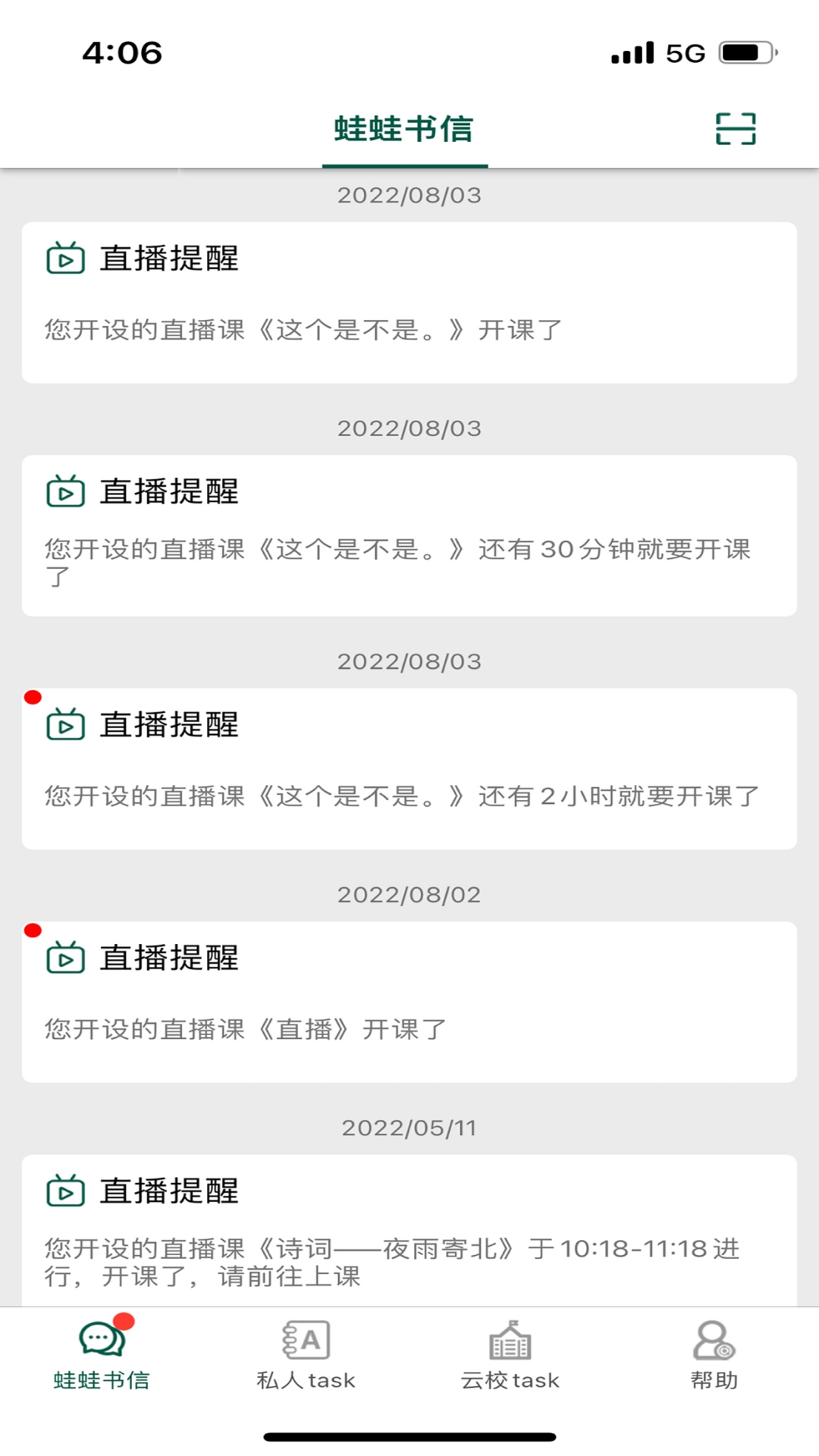The height and width of the screenshot is (1456, 819).
Task: Click the TV icon on the 诗词 reminder card
Action: [67, 1191]
